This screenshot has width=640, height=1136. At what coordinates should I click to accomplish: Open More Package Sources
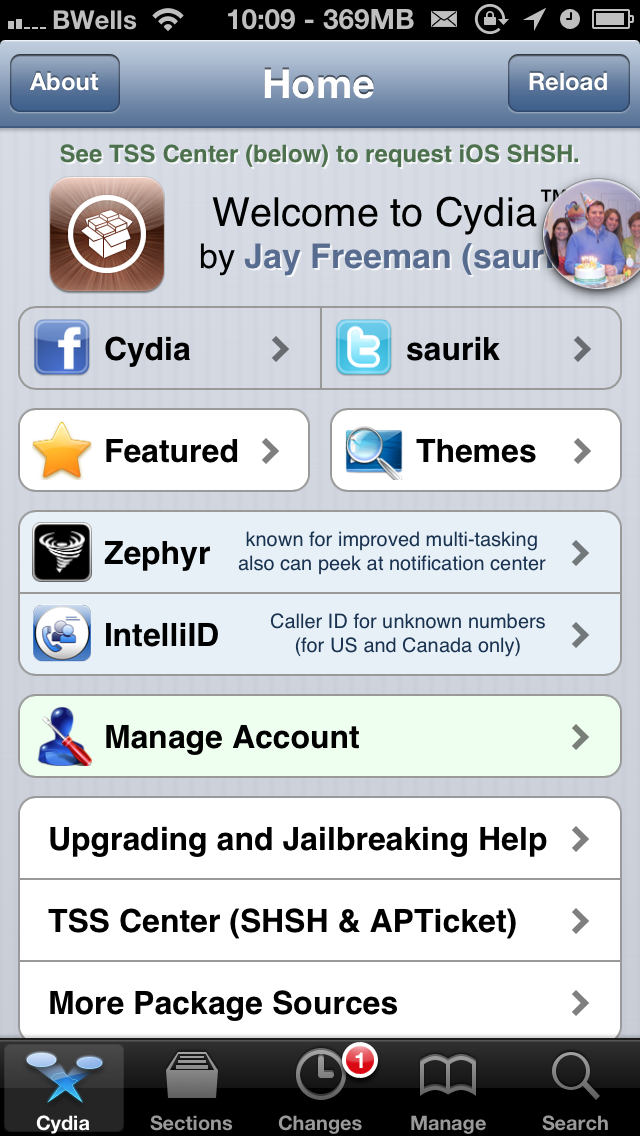(320, 1003)
